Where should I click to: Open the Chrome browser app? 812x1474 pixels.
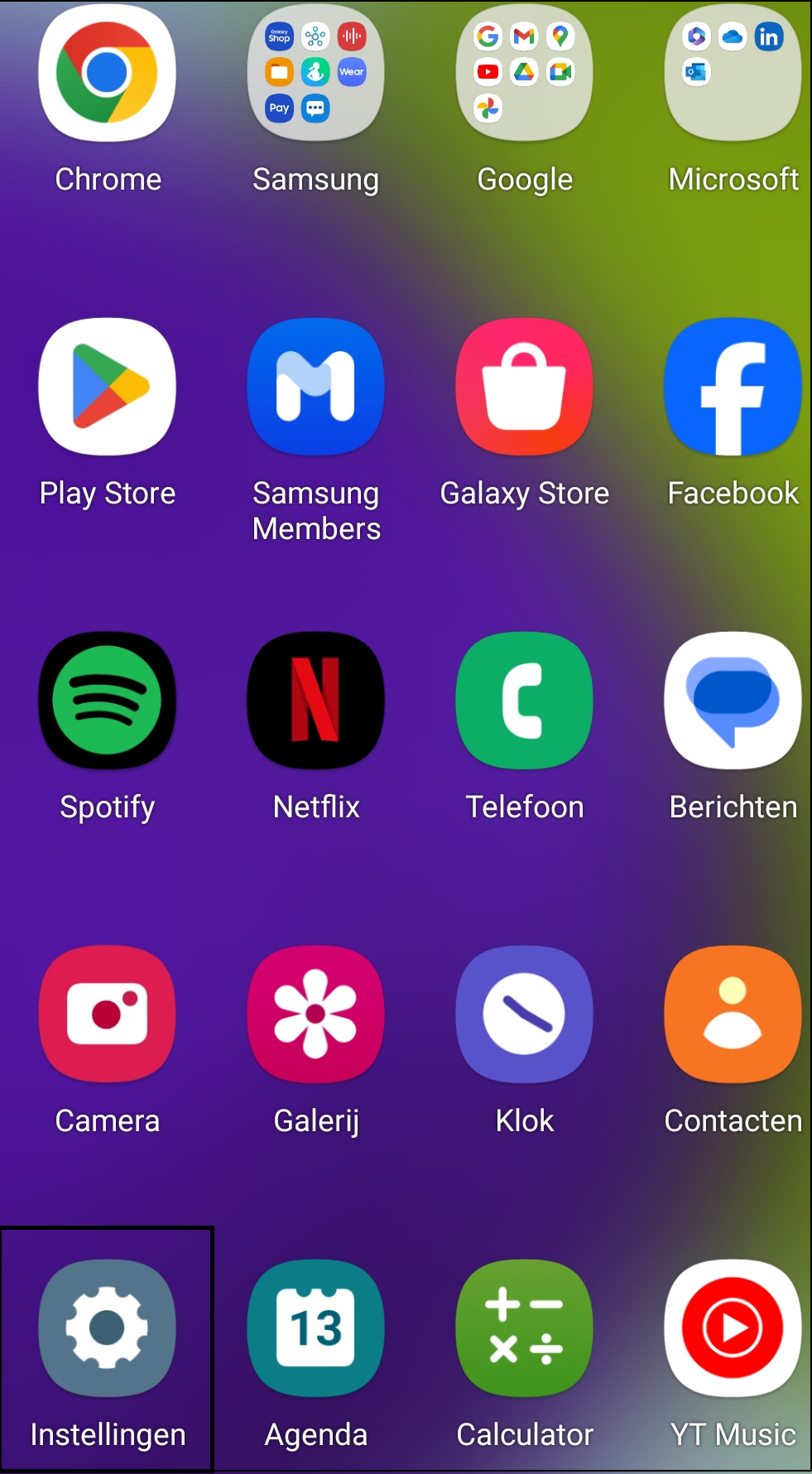[108, 73]
